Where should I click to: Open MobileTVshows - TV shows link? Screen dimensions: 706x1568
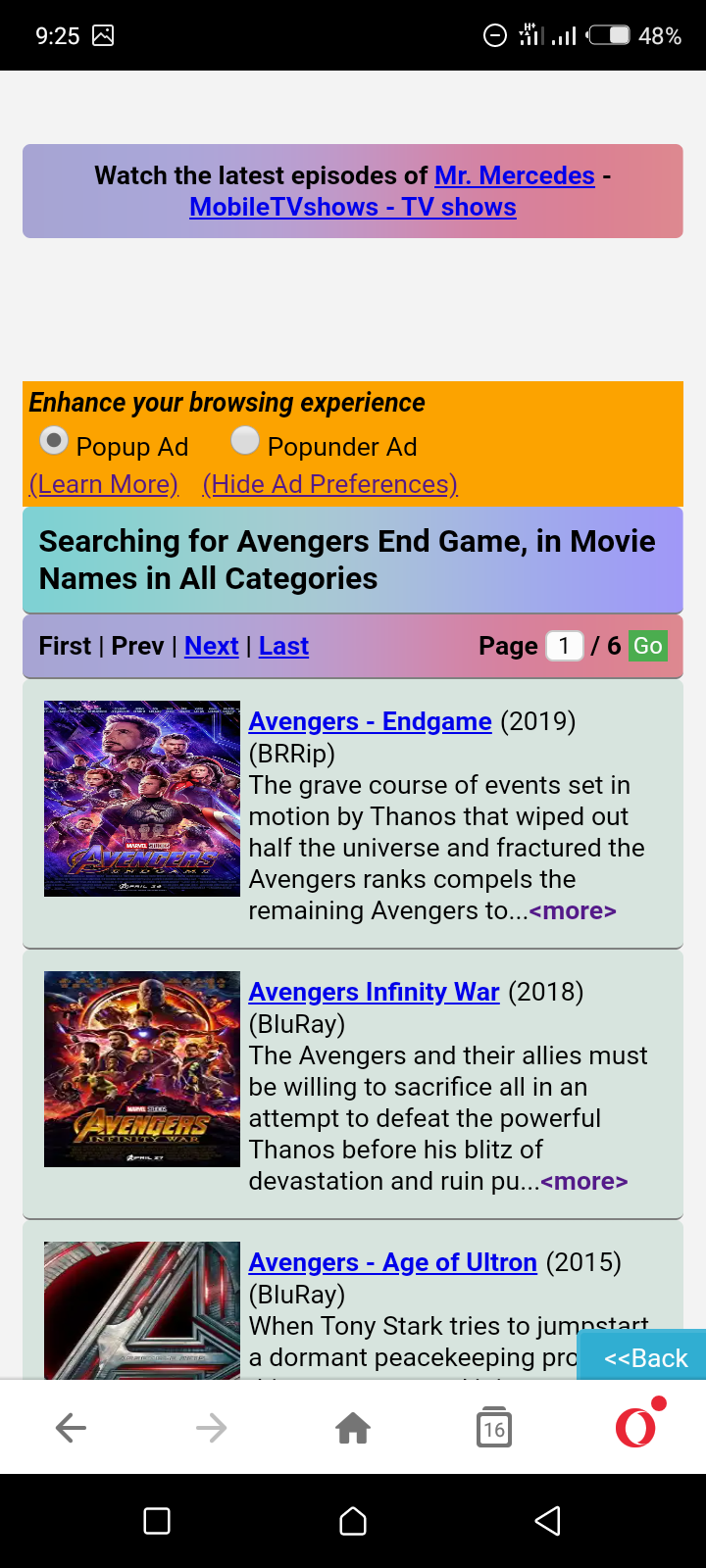coord(353,207)
